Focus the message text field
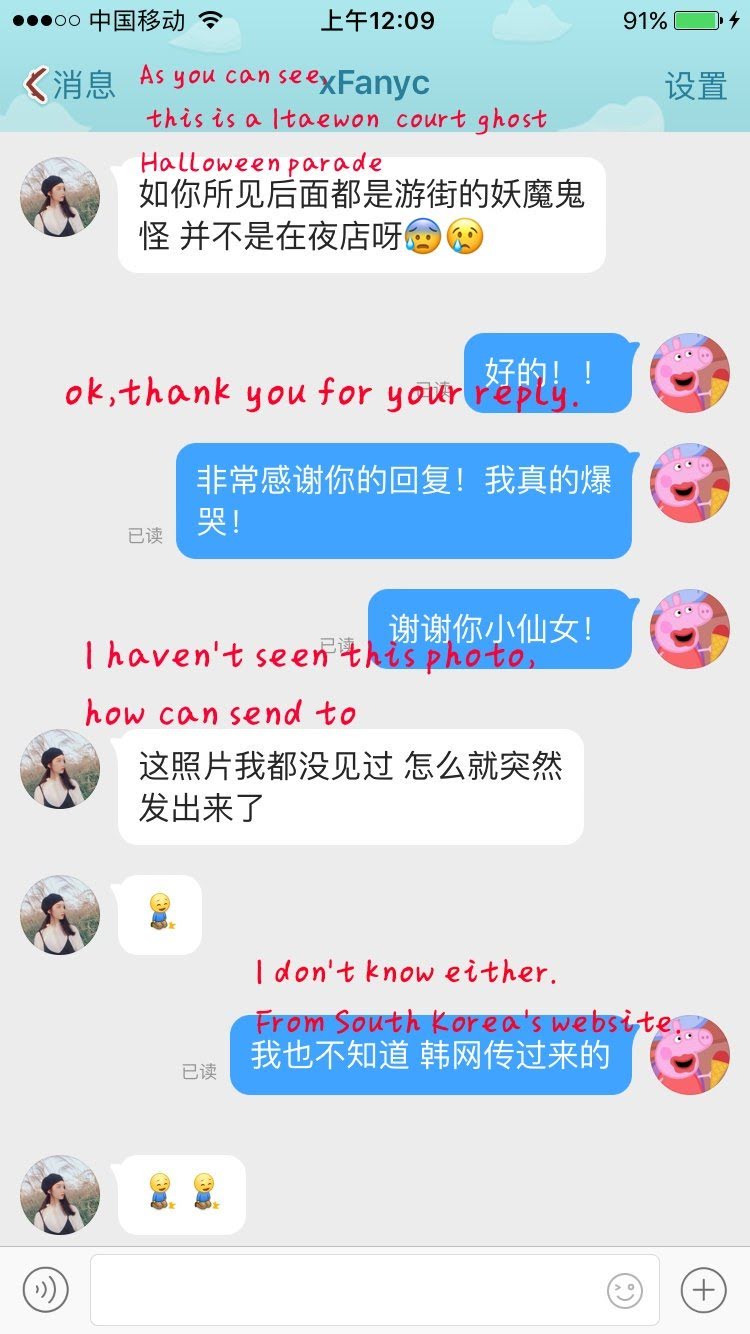 [x=345, y=1290]
